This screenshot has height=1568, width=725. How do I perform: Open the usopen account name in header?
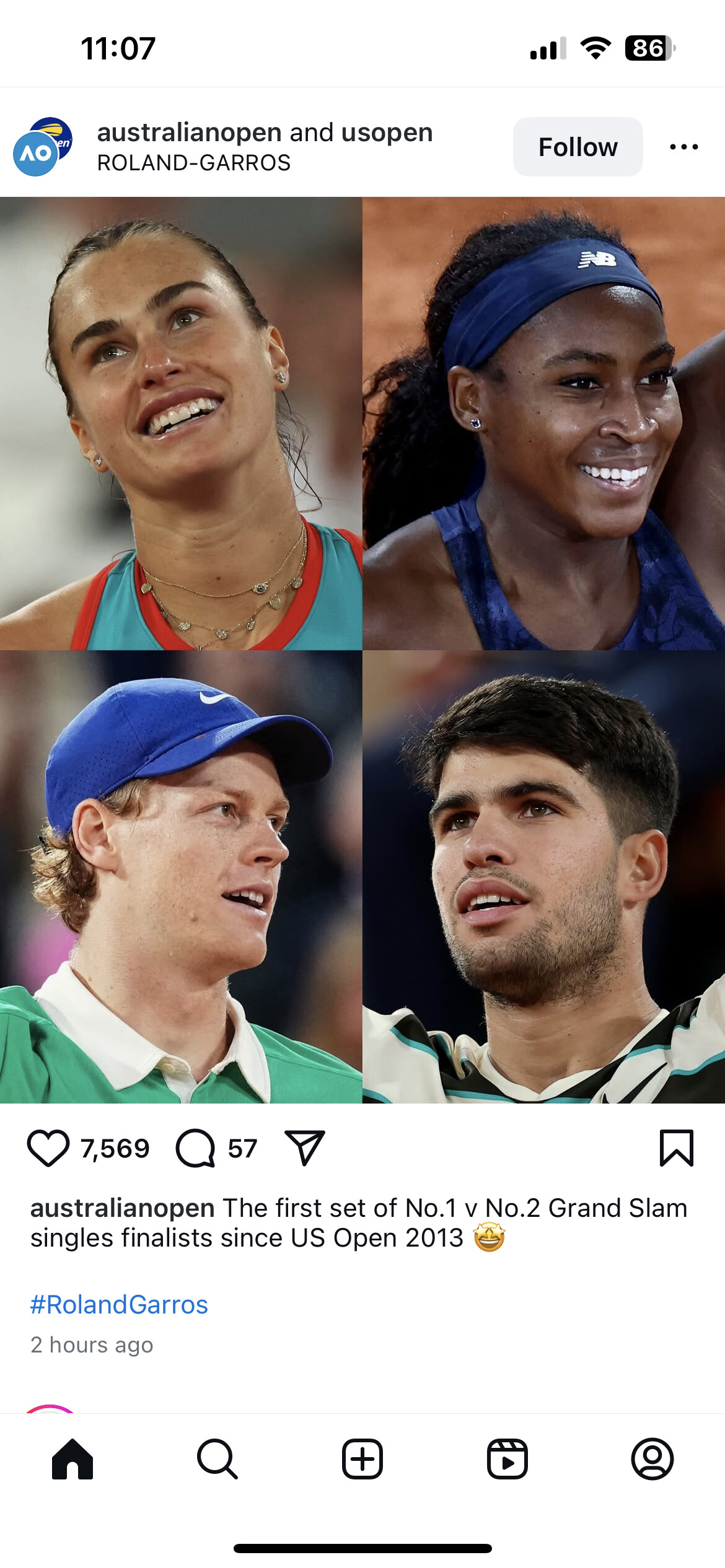coord(387,133)
